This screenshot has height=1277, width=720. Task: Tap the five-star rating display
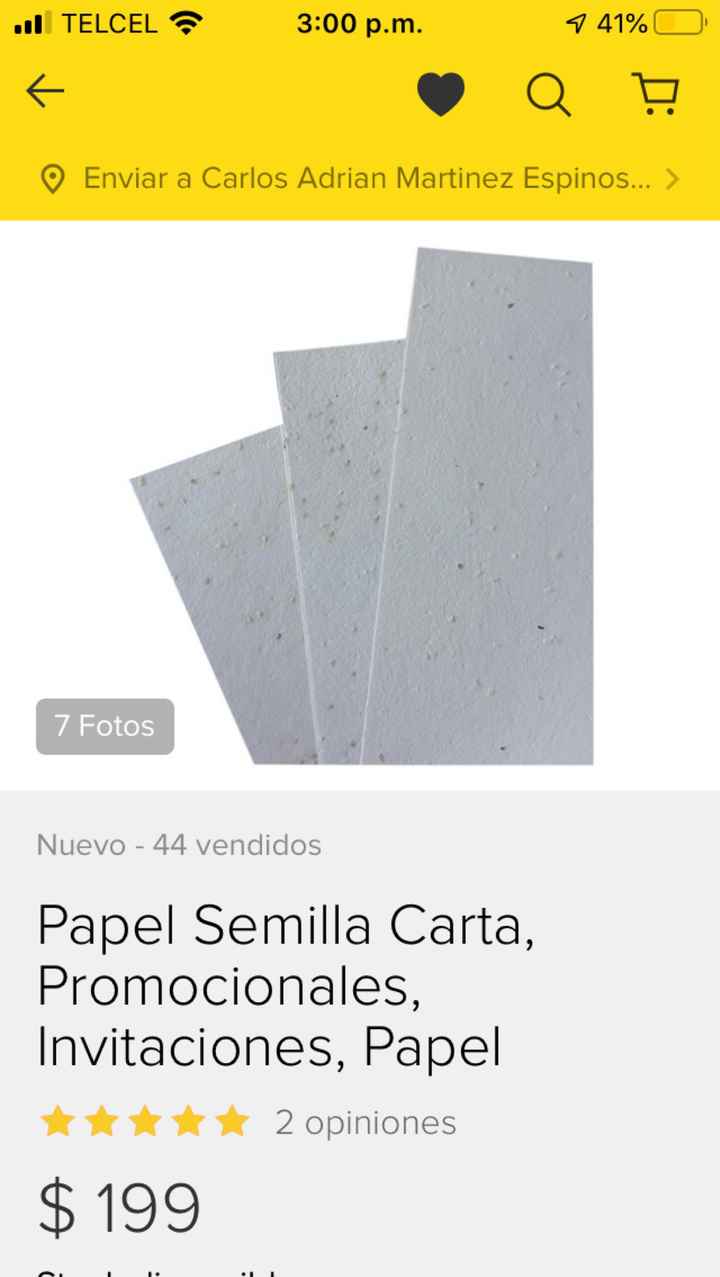point(143,1121)
